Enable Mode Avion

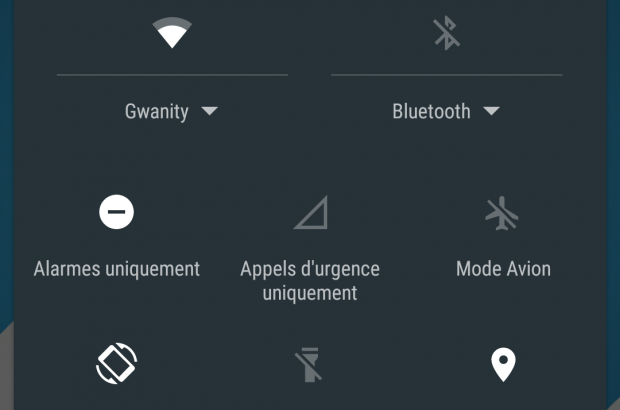click(x=503, y=213)
